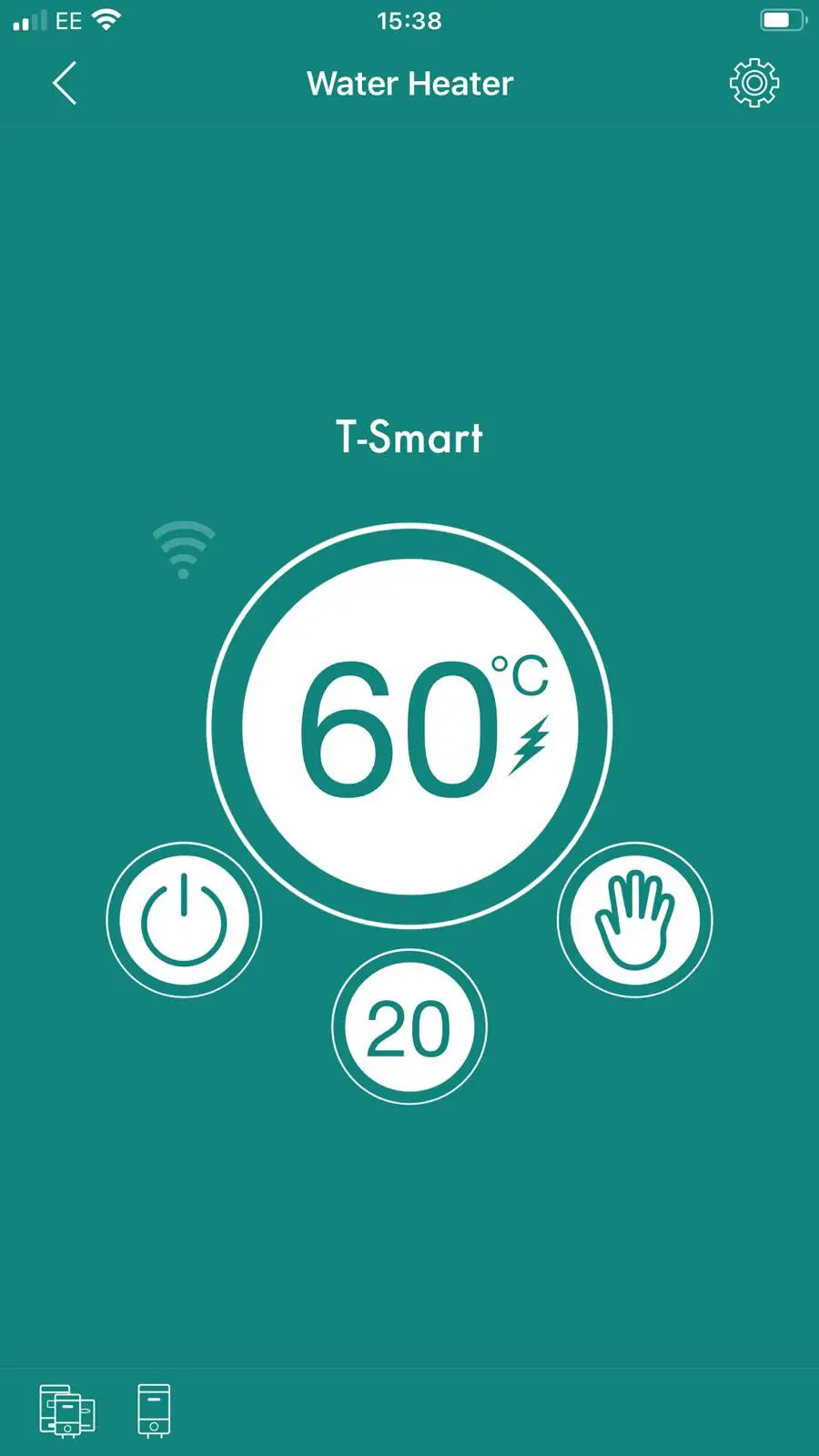Toggle the water heater power button

click(184, 920)
